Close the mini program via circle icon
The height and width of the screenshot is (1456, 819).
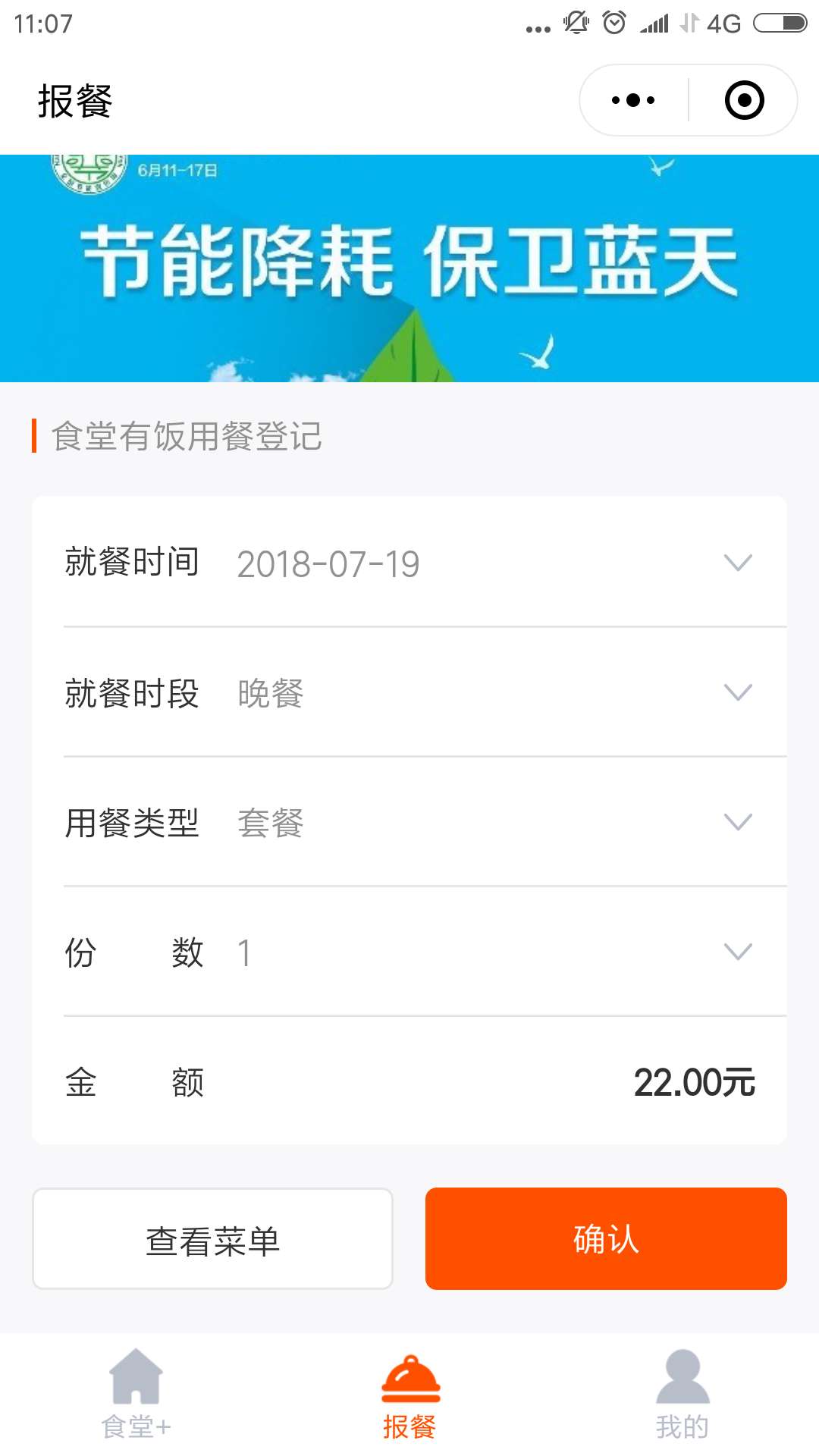(x=744, y=100)
